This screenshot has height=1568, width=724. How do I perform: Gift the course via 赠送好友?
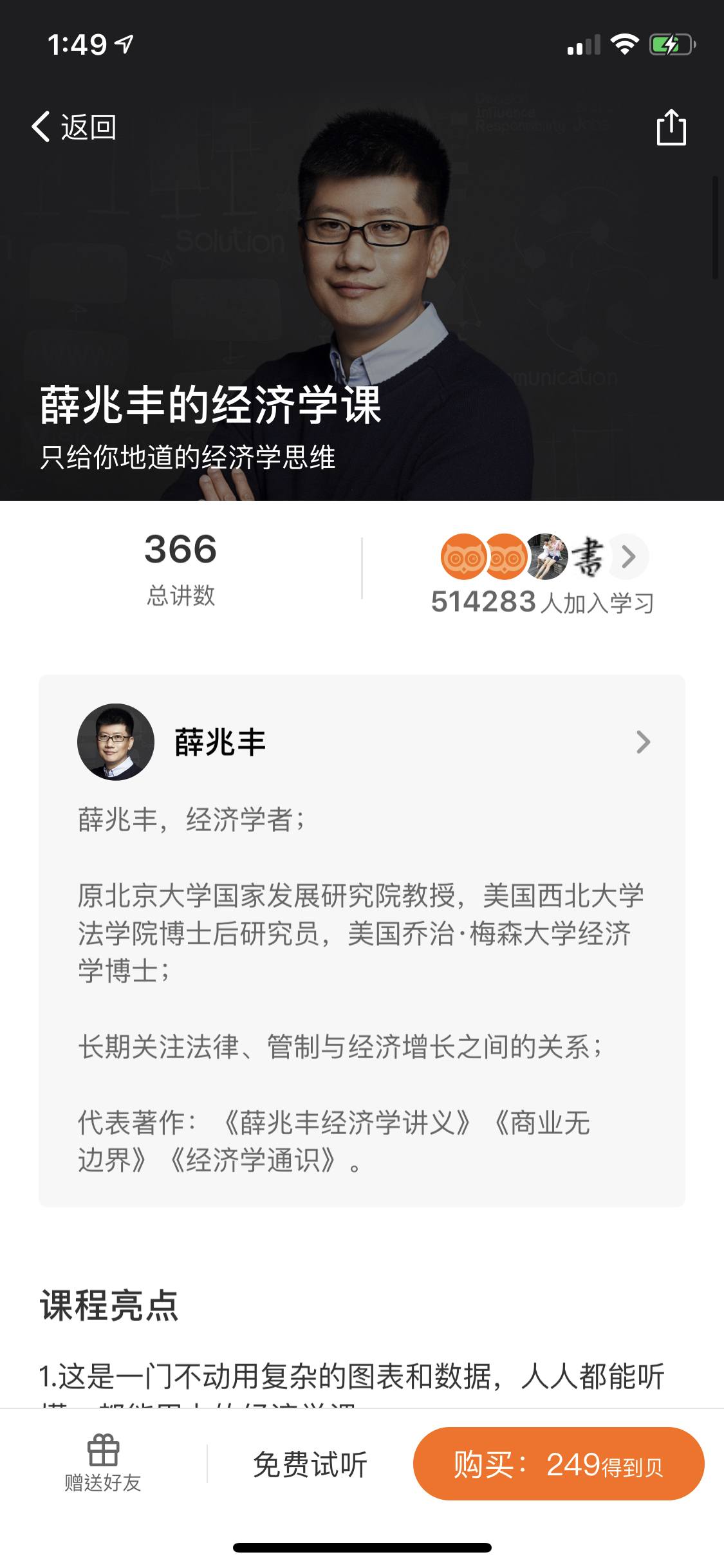103,1463
